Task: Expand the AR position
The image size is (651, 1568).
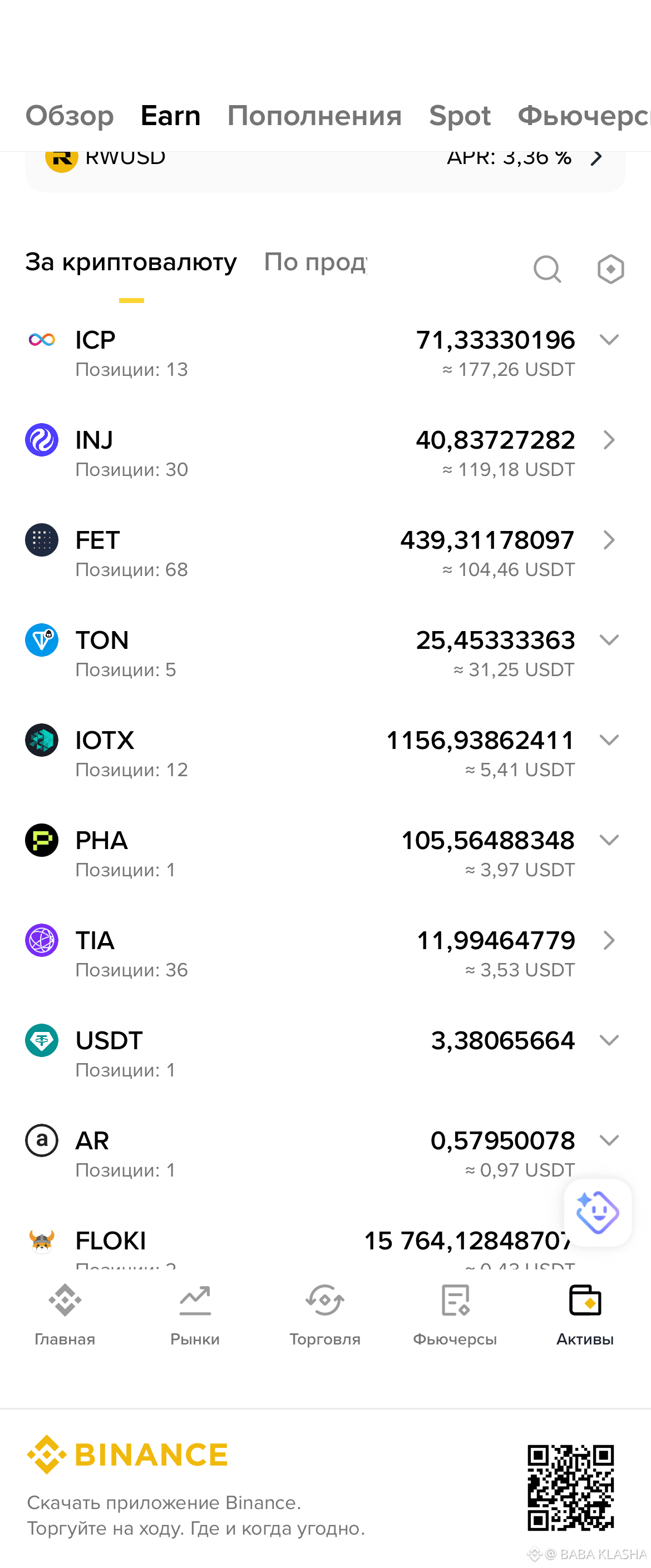Action: [x=609, y=1140]
